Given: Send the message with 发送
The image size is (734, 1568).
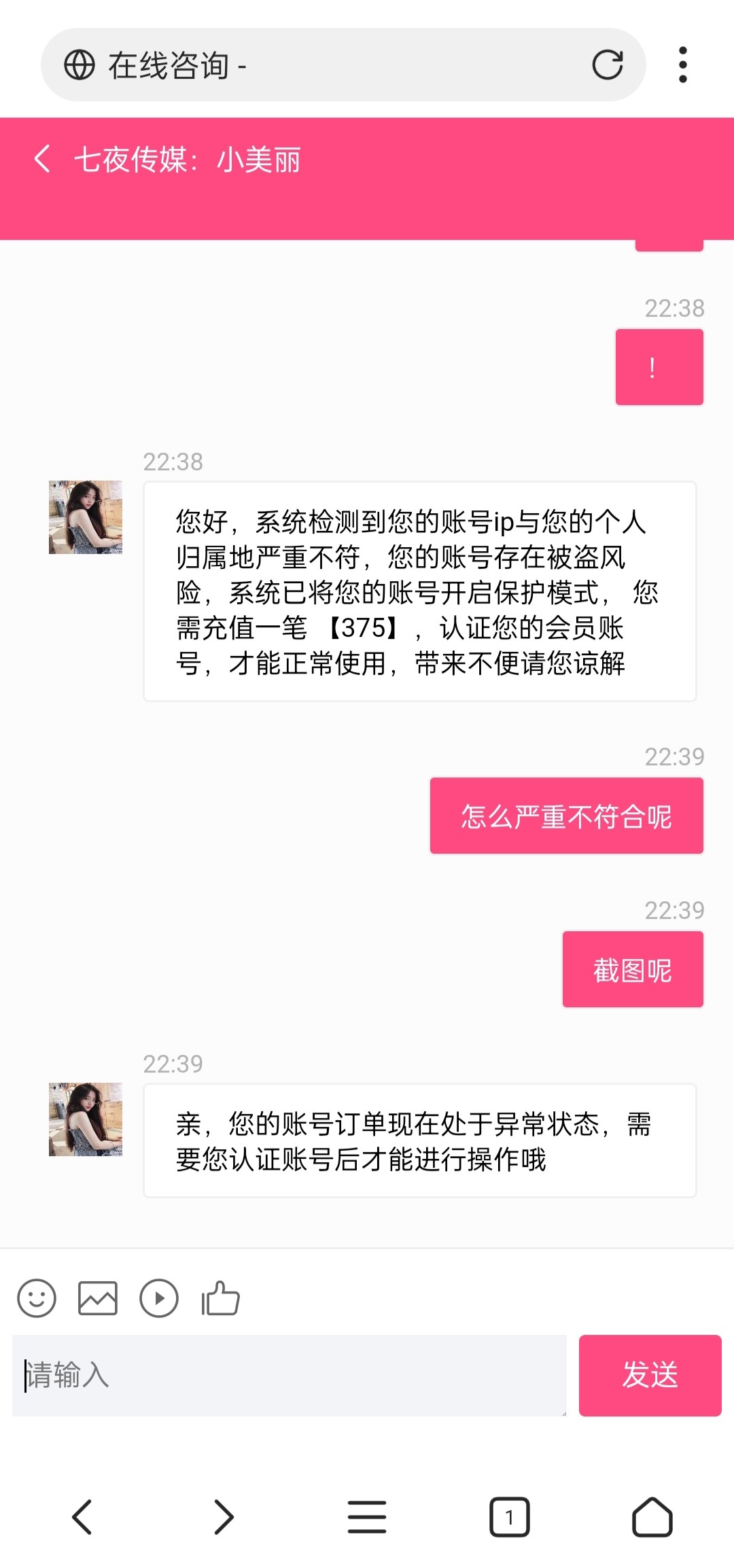Looking at the screenshot, I should pos(650,1375).
